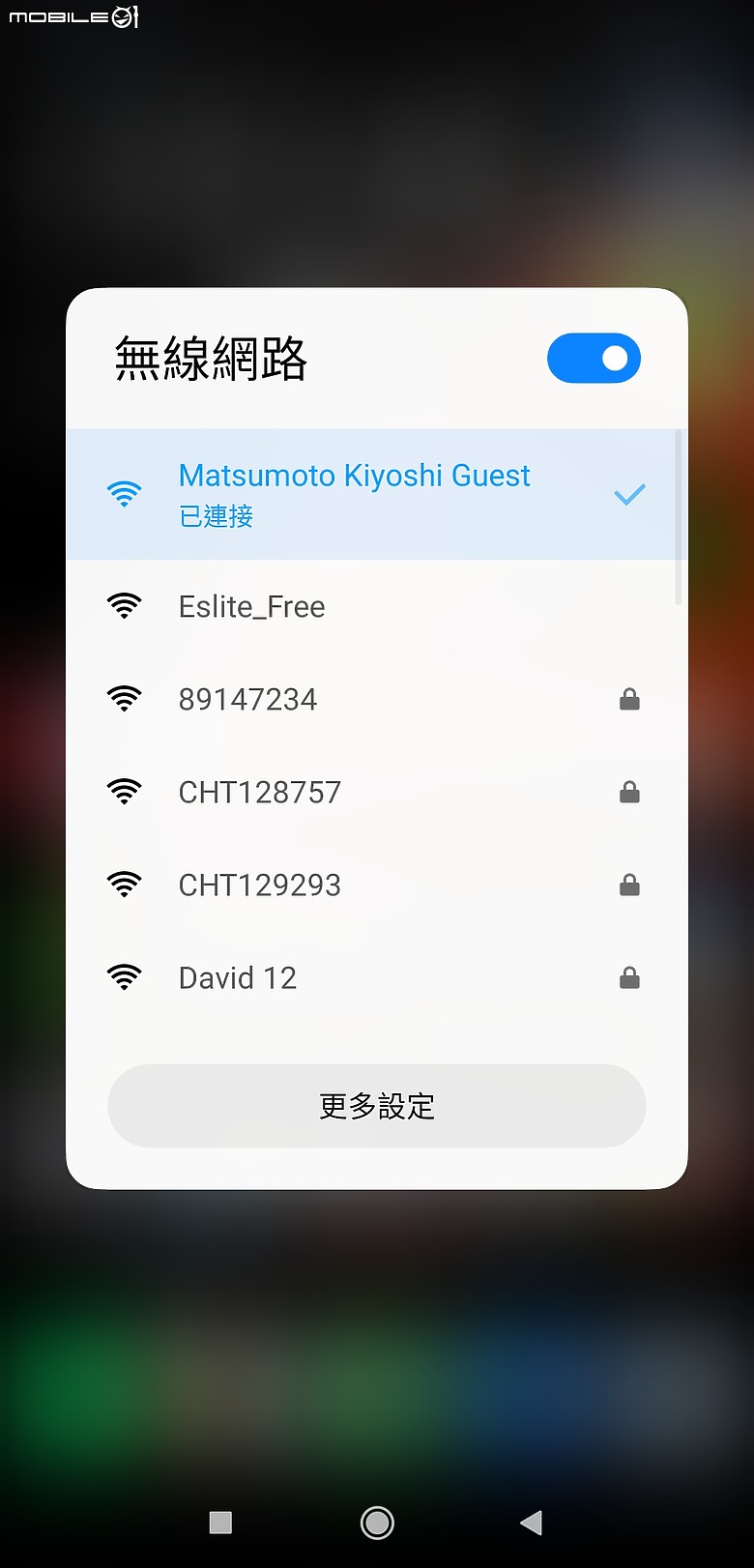Open the connected Matsumoto Kiyoshi Guest network
Viewport: 754px width, 1568px height.
coord(371,494)
